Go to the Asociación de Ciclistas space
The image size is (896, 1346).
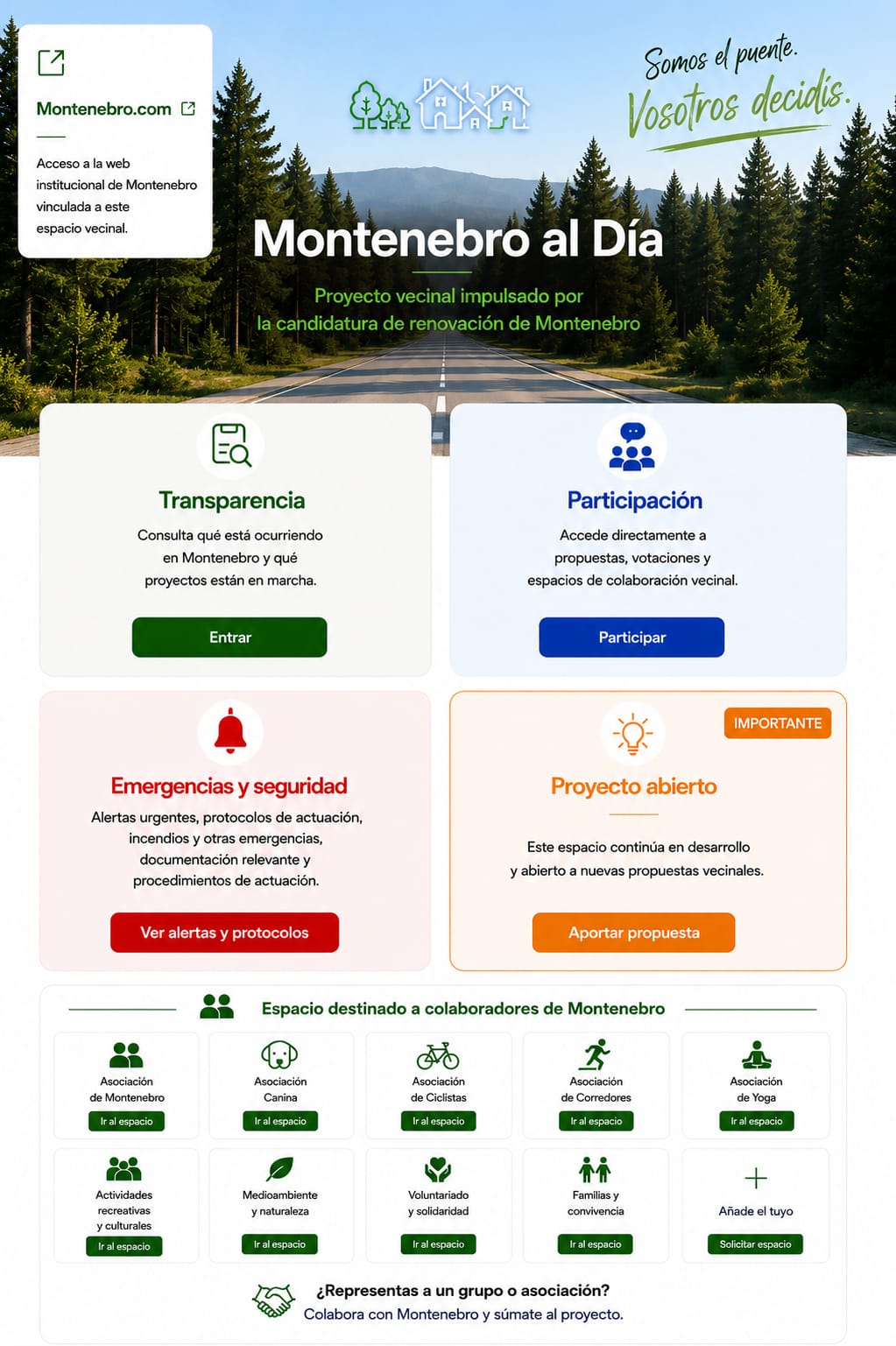pyautogui.click(x=438, y=1121)
